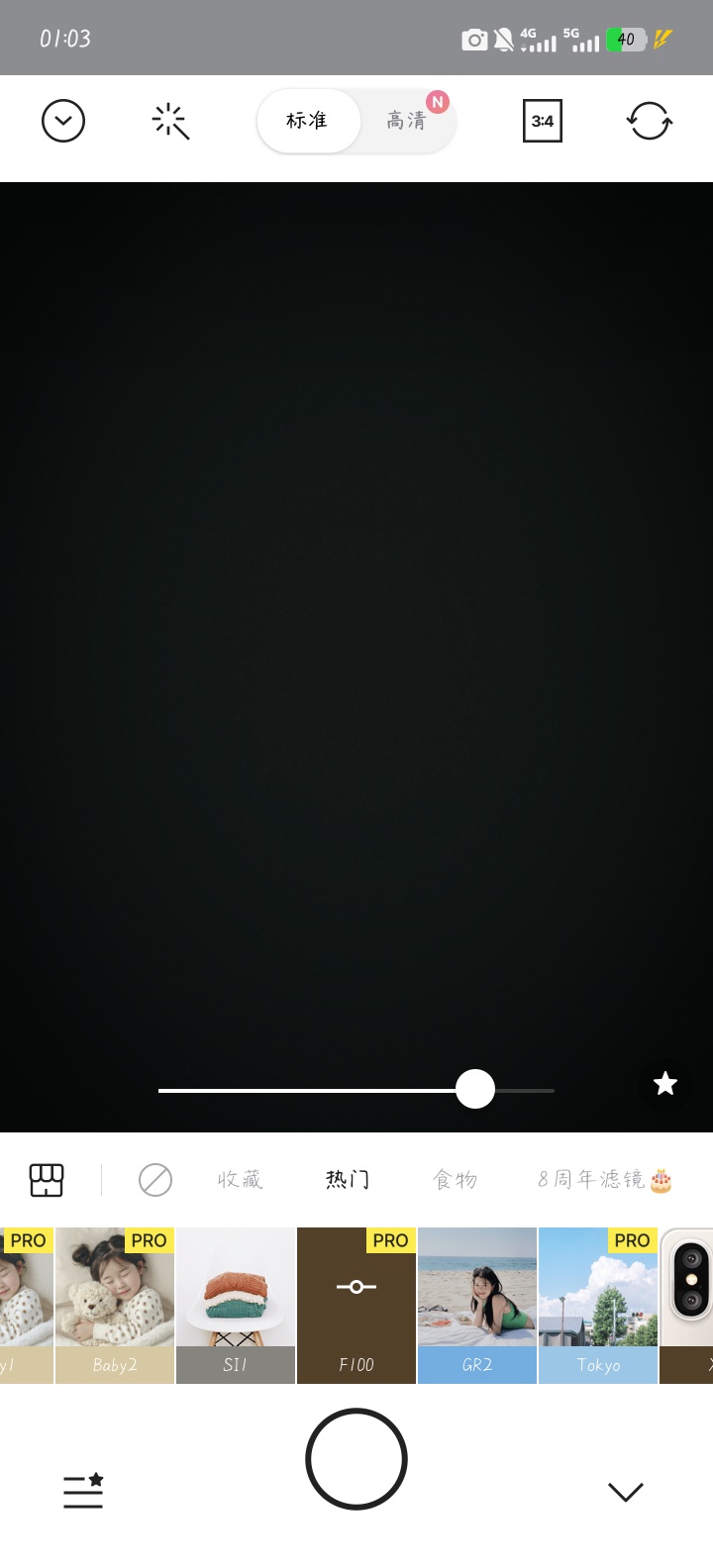The width and height of the screenshot is (713, 1568).
Task: Choose the Tokyo PRO filter
Action: tap(598, 1305)
